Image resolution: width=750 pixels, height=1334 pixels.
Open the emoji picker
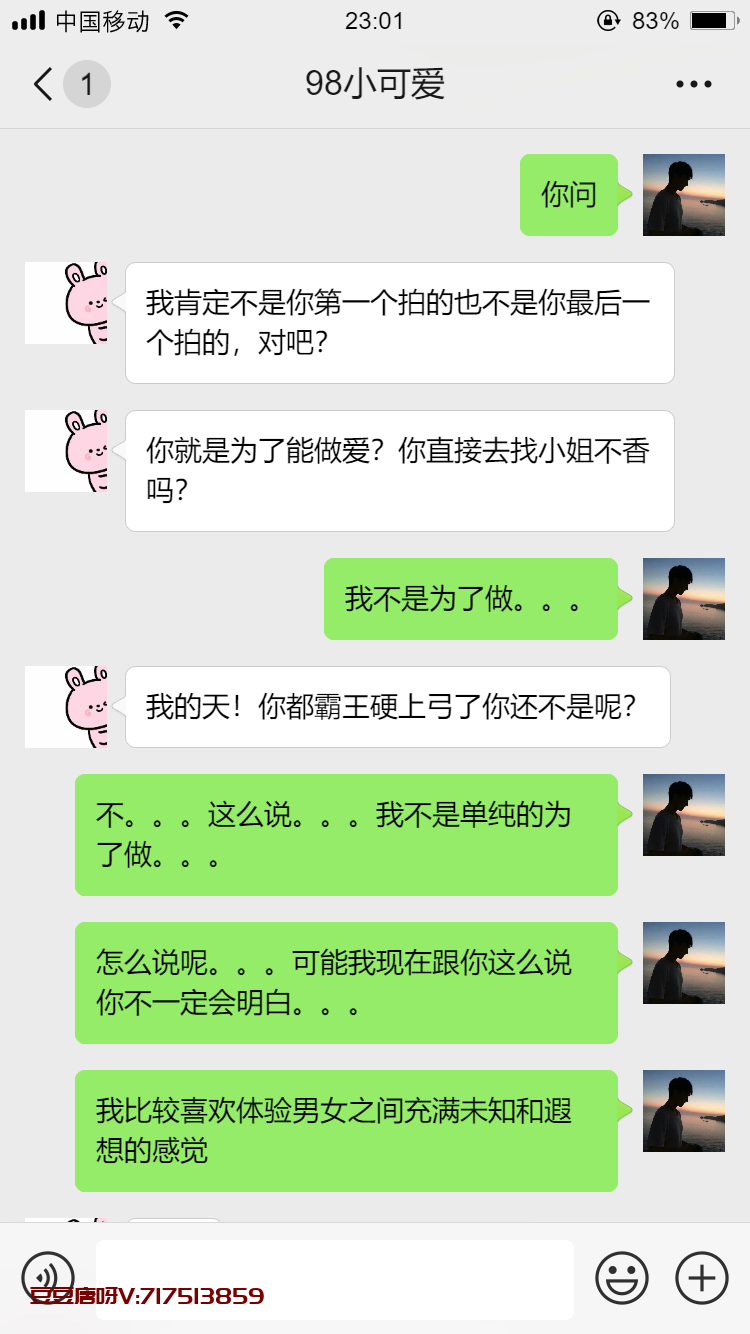point(622,1277)
